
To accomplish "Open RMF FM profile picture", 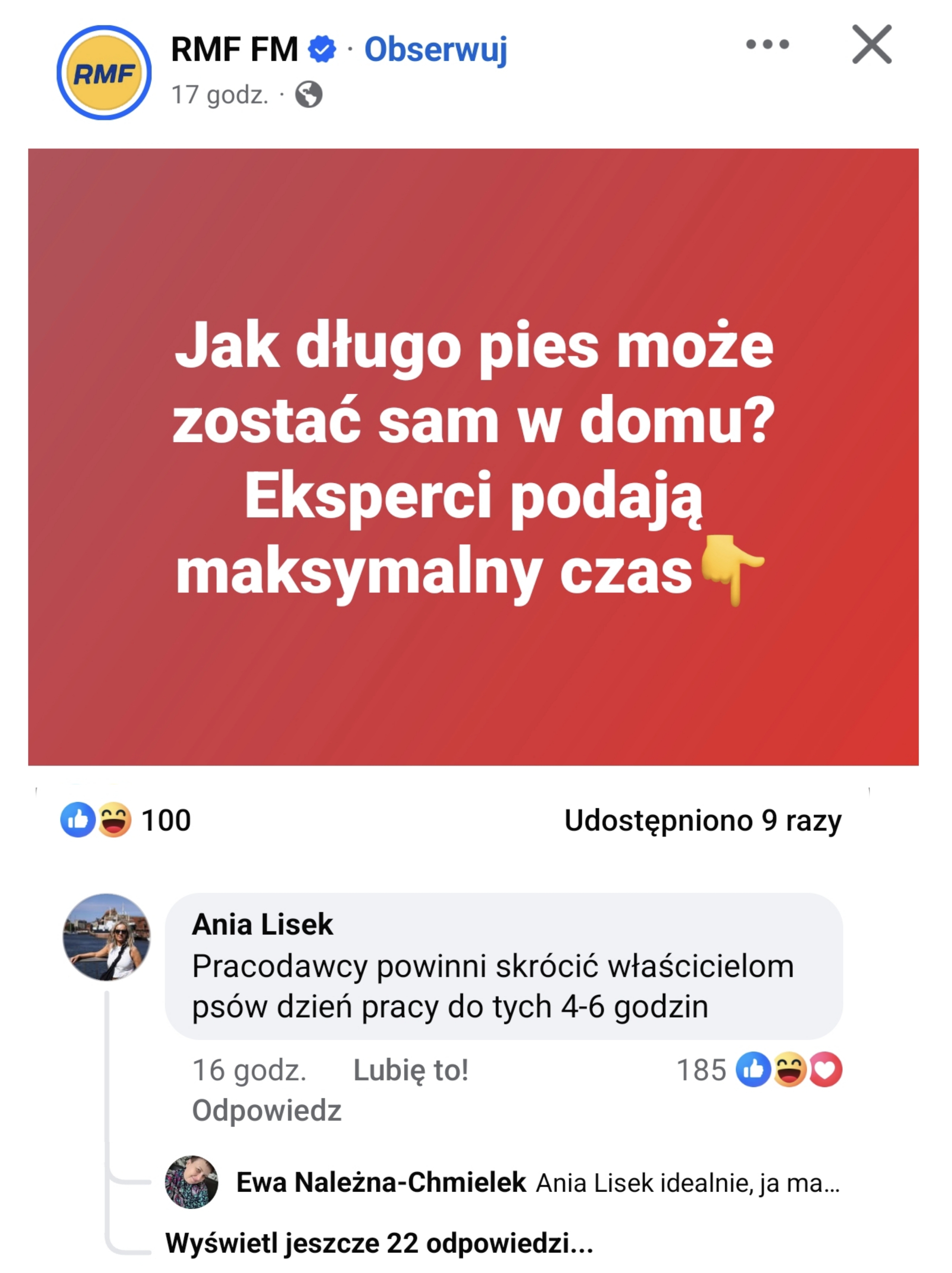I will pos(104,73).
